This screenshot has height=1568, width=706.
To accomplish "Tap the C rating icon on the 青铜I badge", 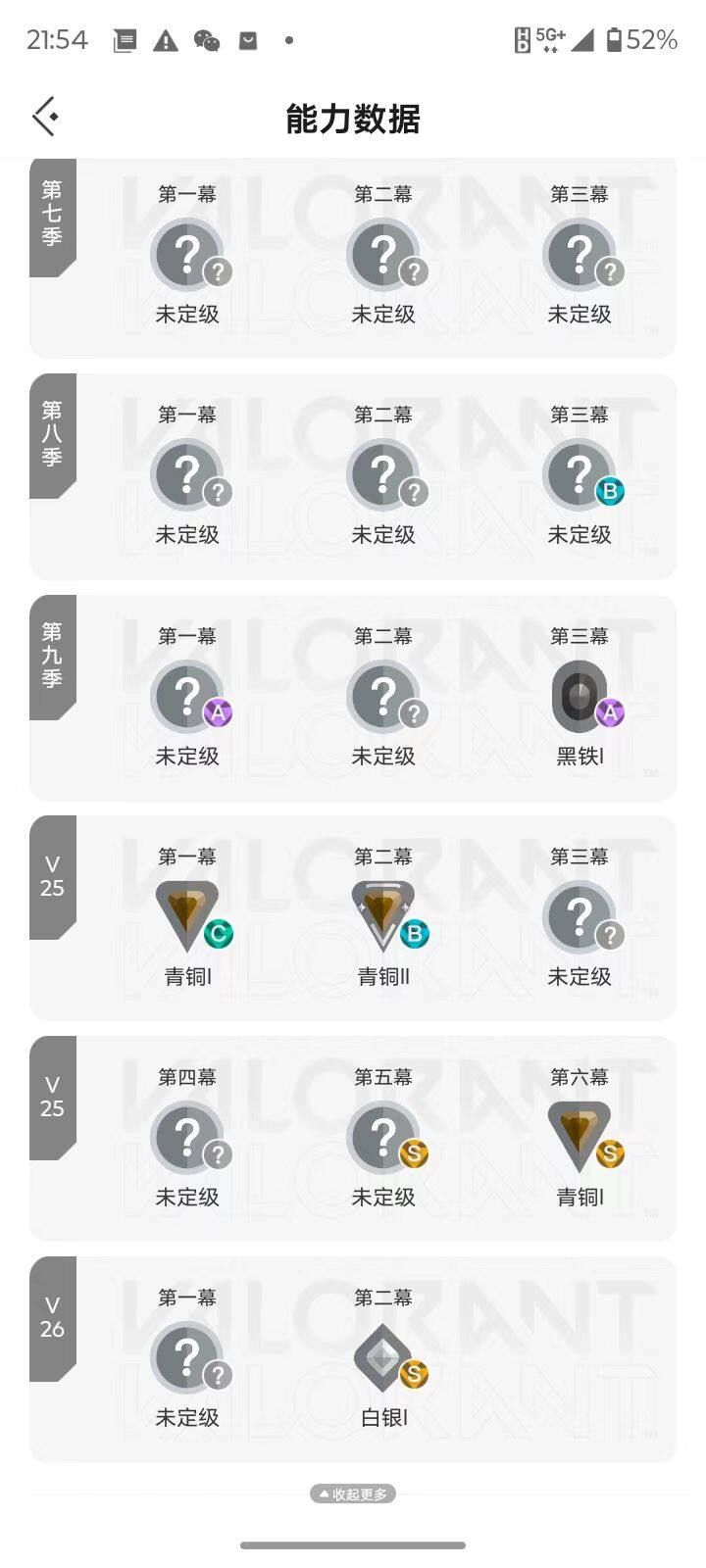I will click(218, 935).
